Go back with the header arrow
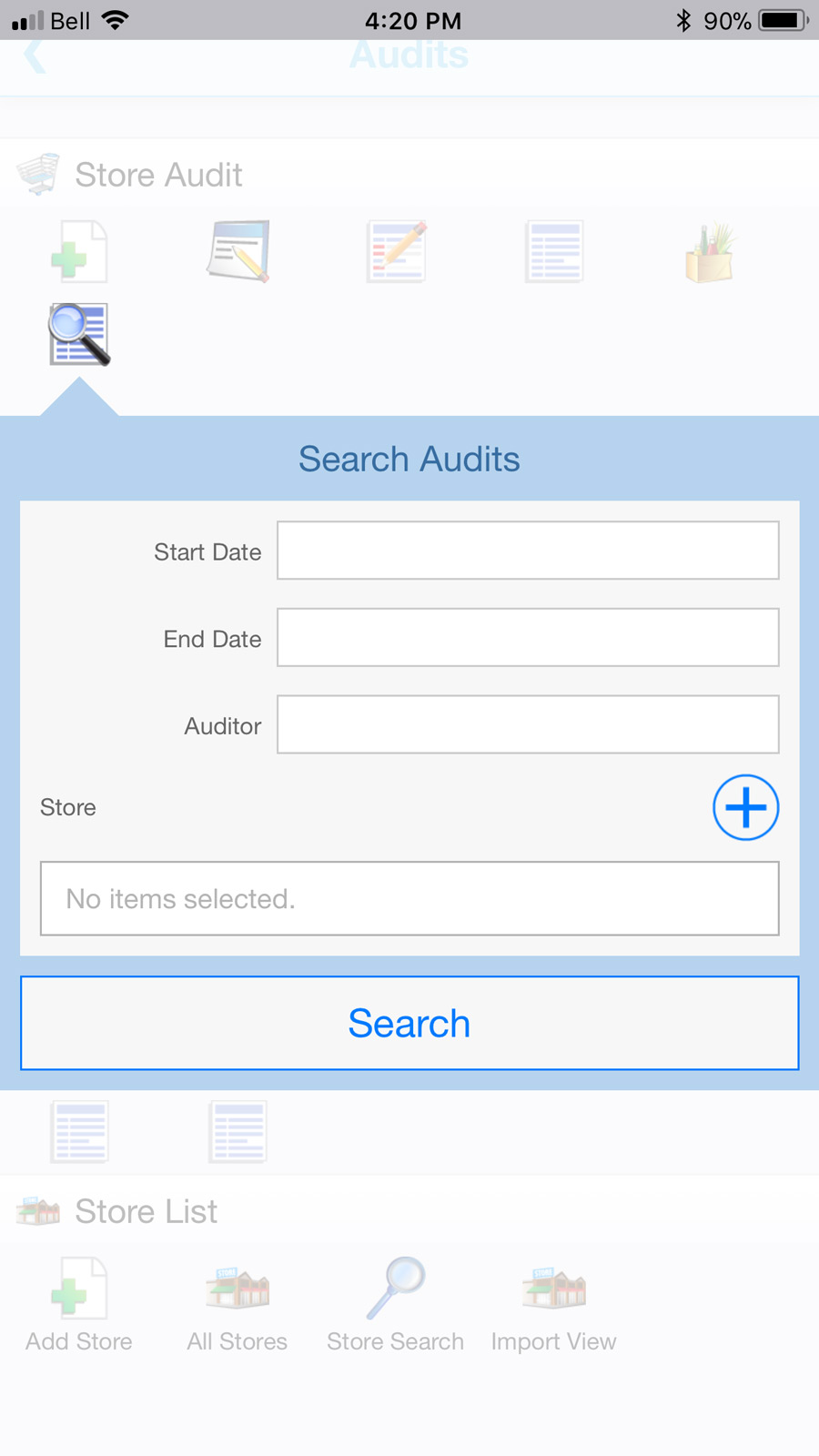 pos(35,56)
